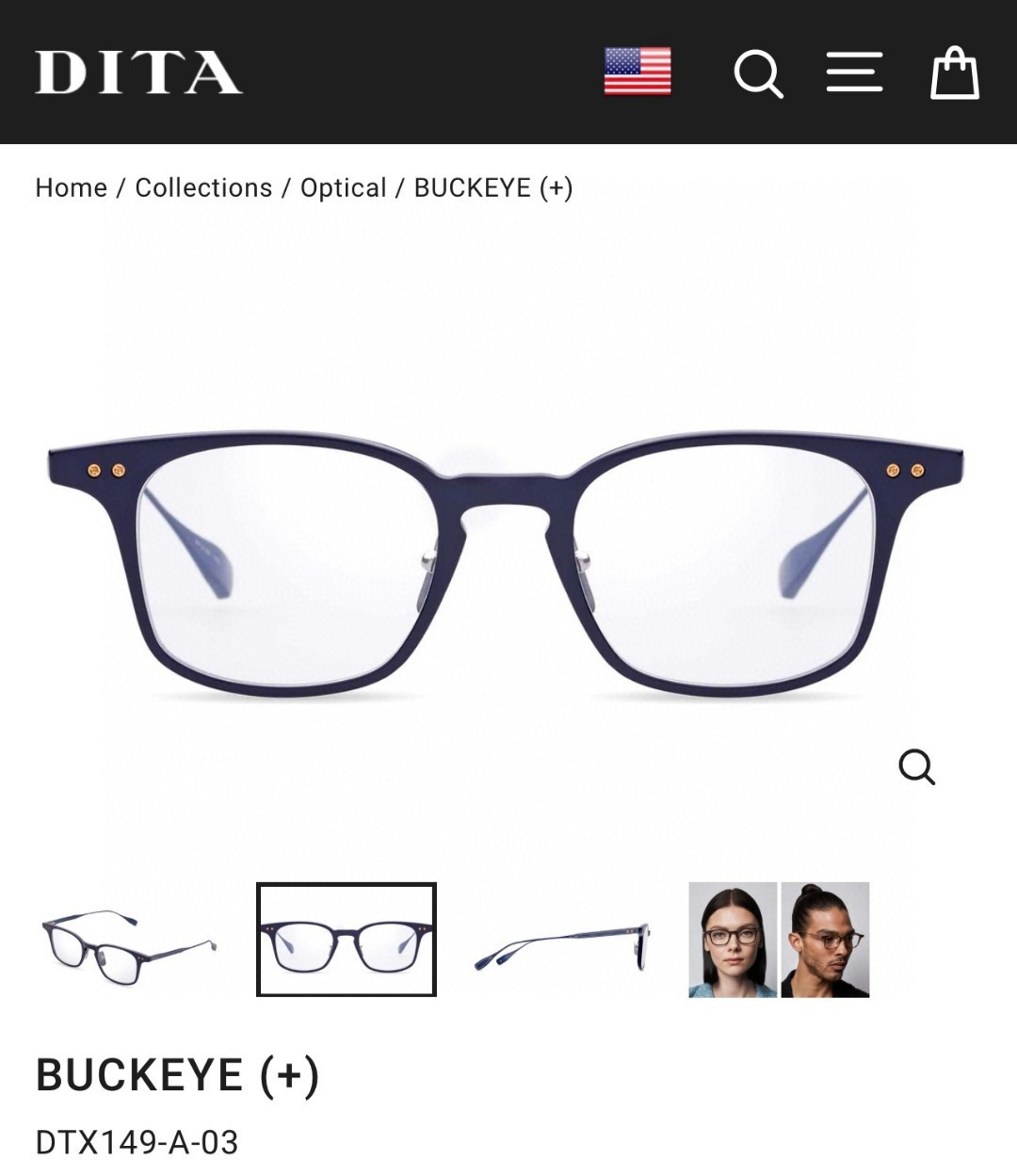The width and height of the screenshot is (1017, 1176).
Task: Go to Home in the breadcrumb
Action: (x=72, y=188)
